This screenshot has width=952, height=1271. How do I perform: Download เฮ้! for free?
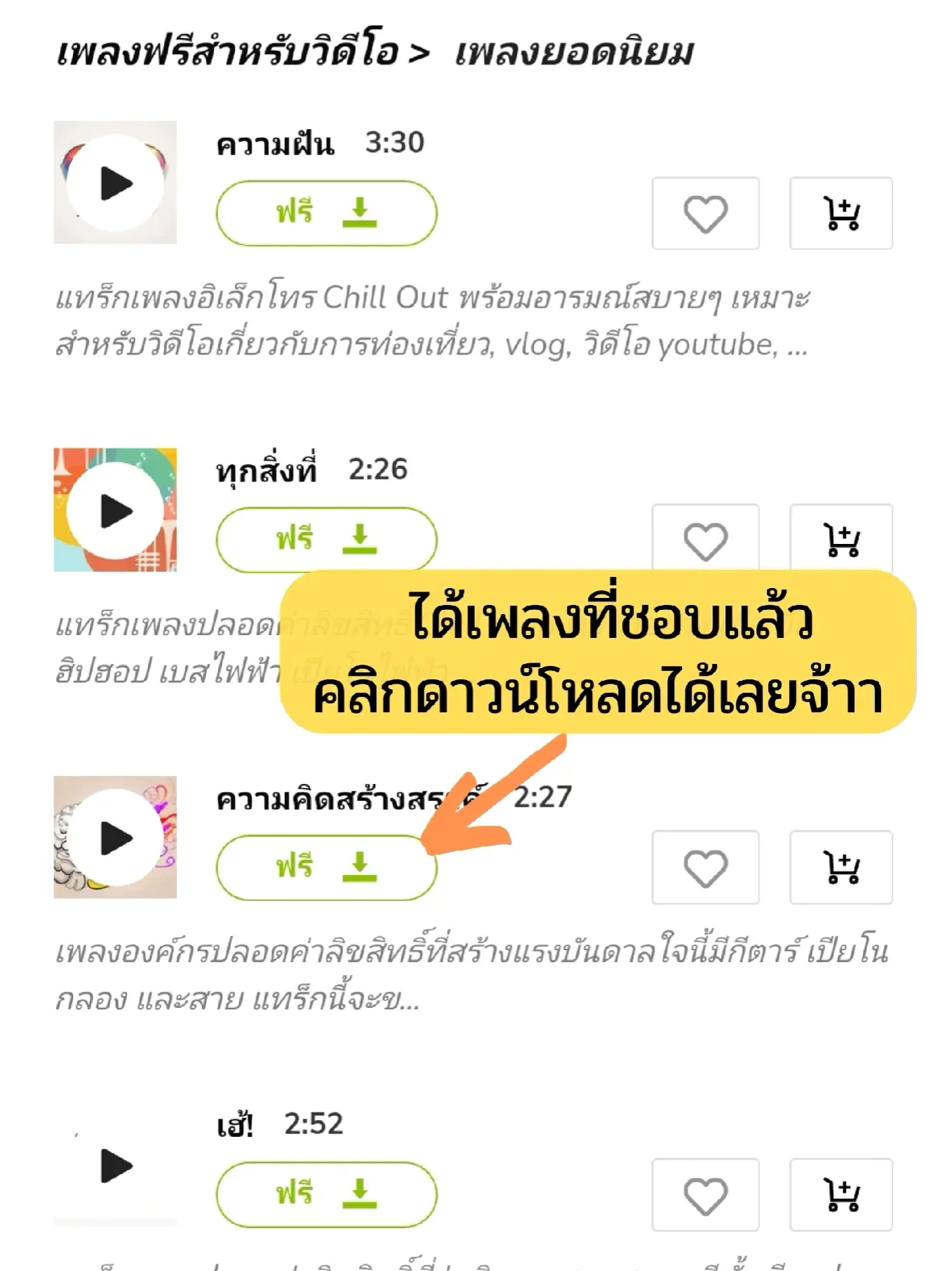[x=326, y=1194]
